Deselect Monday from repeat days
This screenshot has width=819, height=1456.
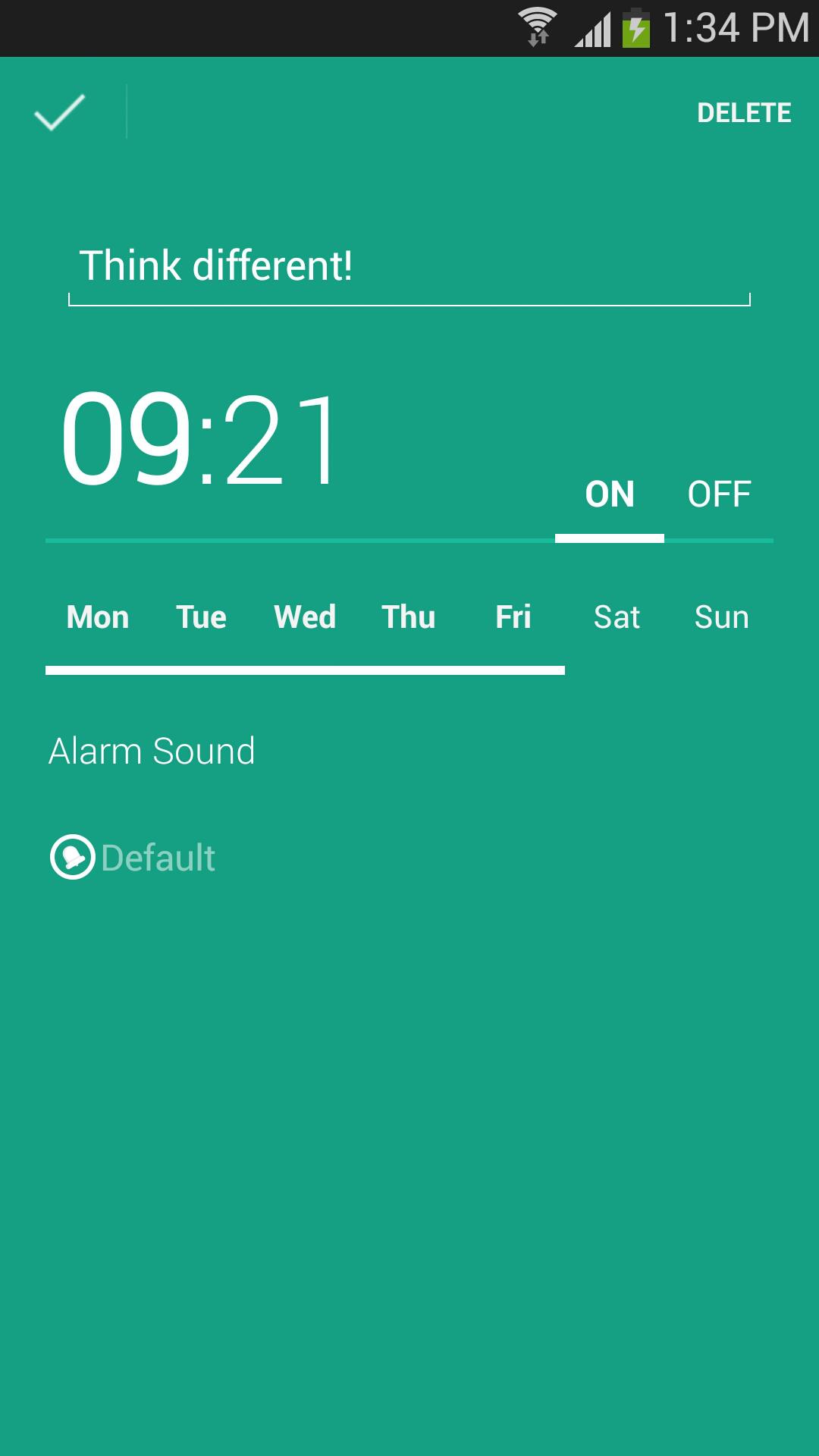point(97,617)
